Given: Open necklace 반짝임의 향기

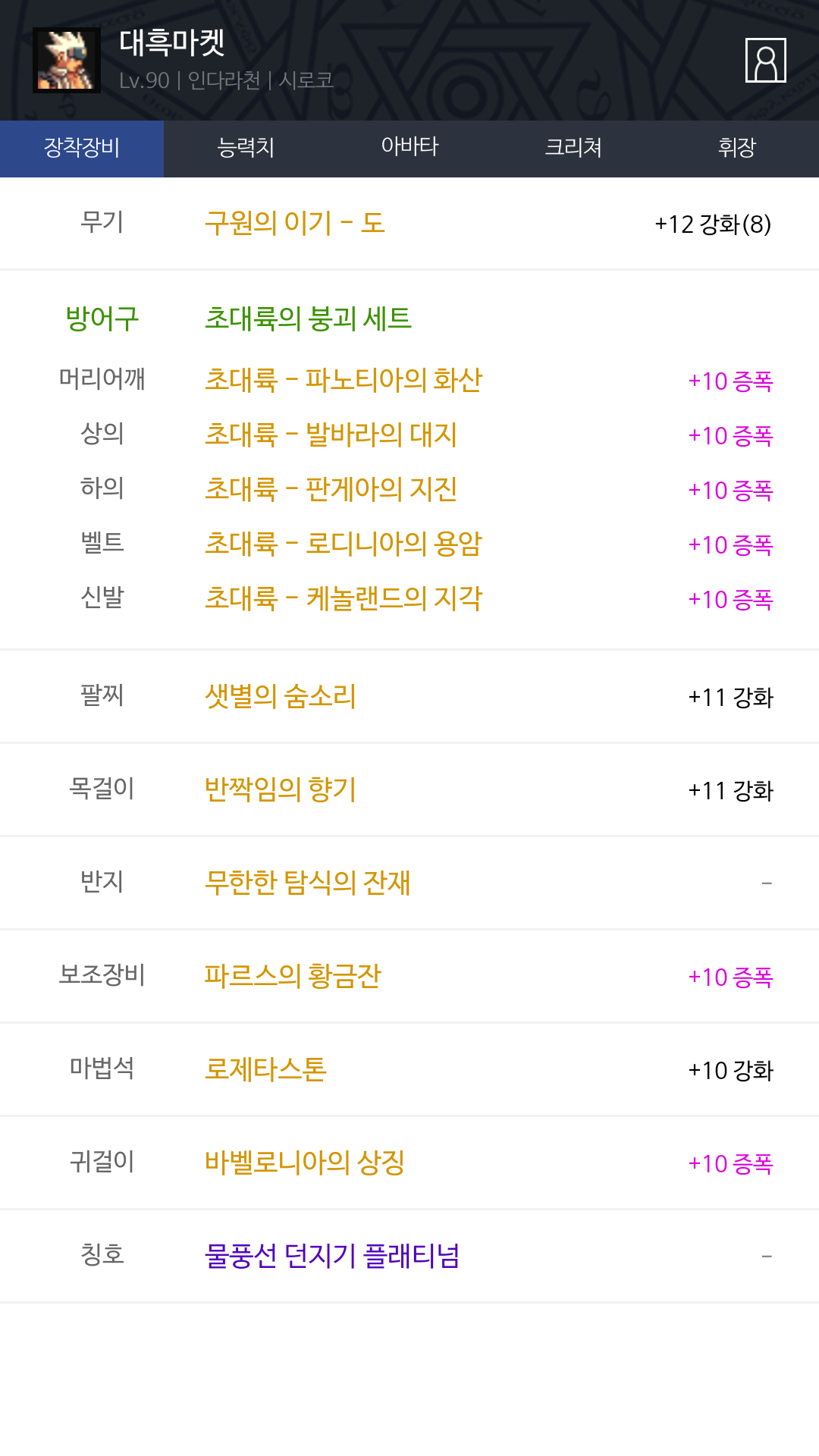Looking at the screenshot, I should (281, 789).
